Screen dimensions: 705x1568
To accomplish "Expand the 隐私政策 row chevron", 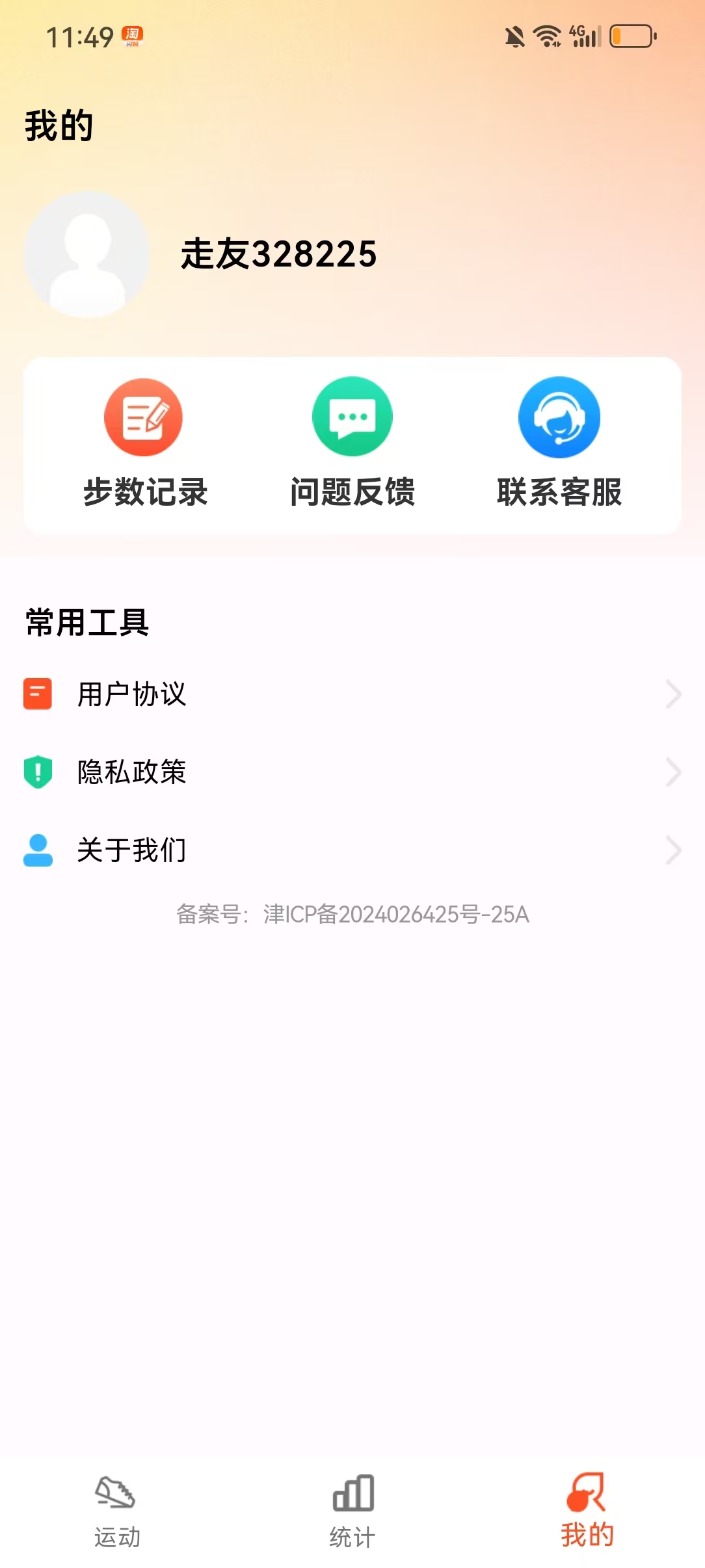I will click(x=674, y=772).
